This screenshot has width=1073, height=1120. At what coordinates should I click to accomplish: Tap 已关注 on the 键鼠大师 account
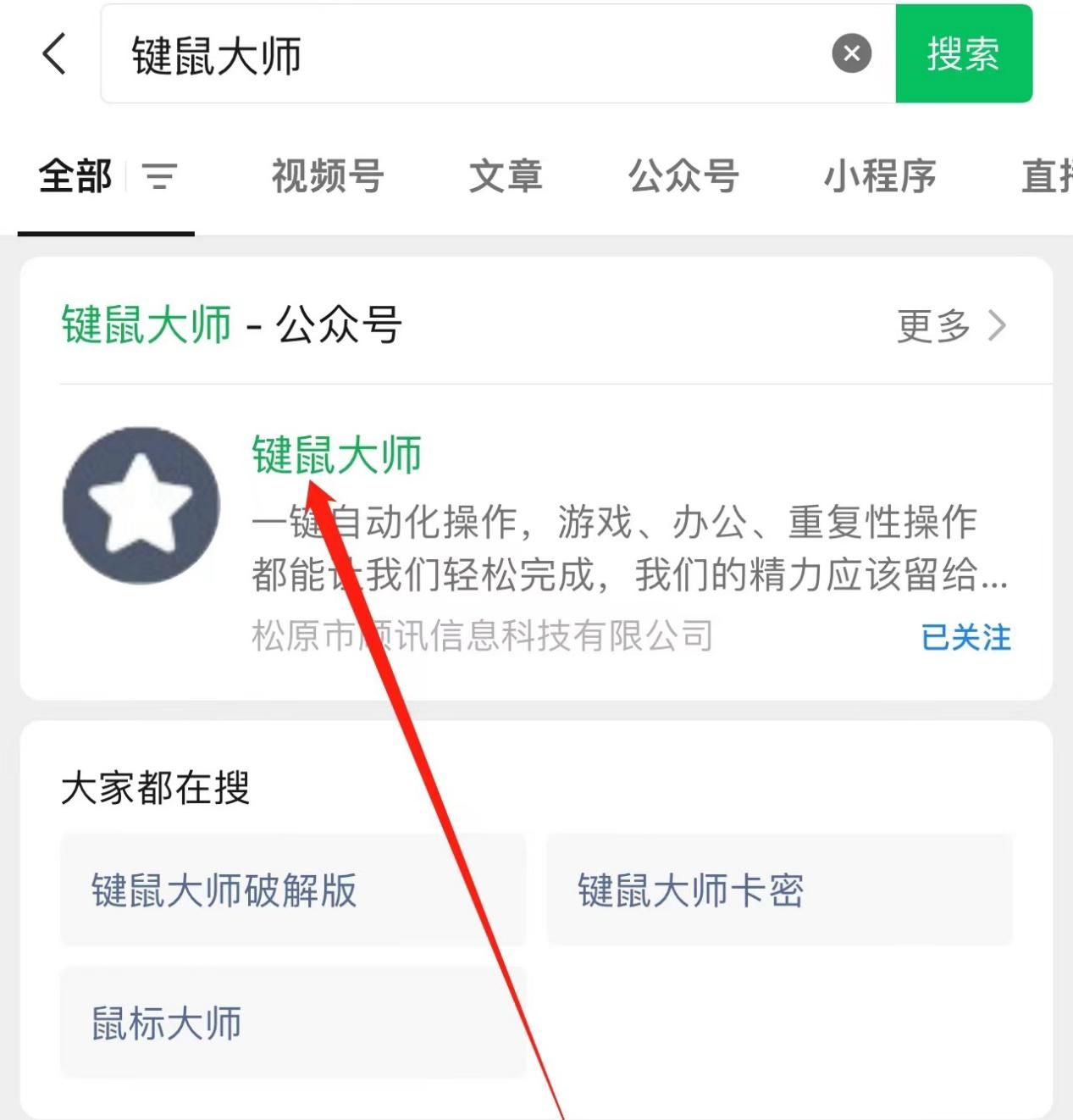coord(965,637)
